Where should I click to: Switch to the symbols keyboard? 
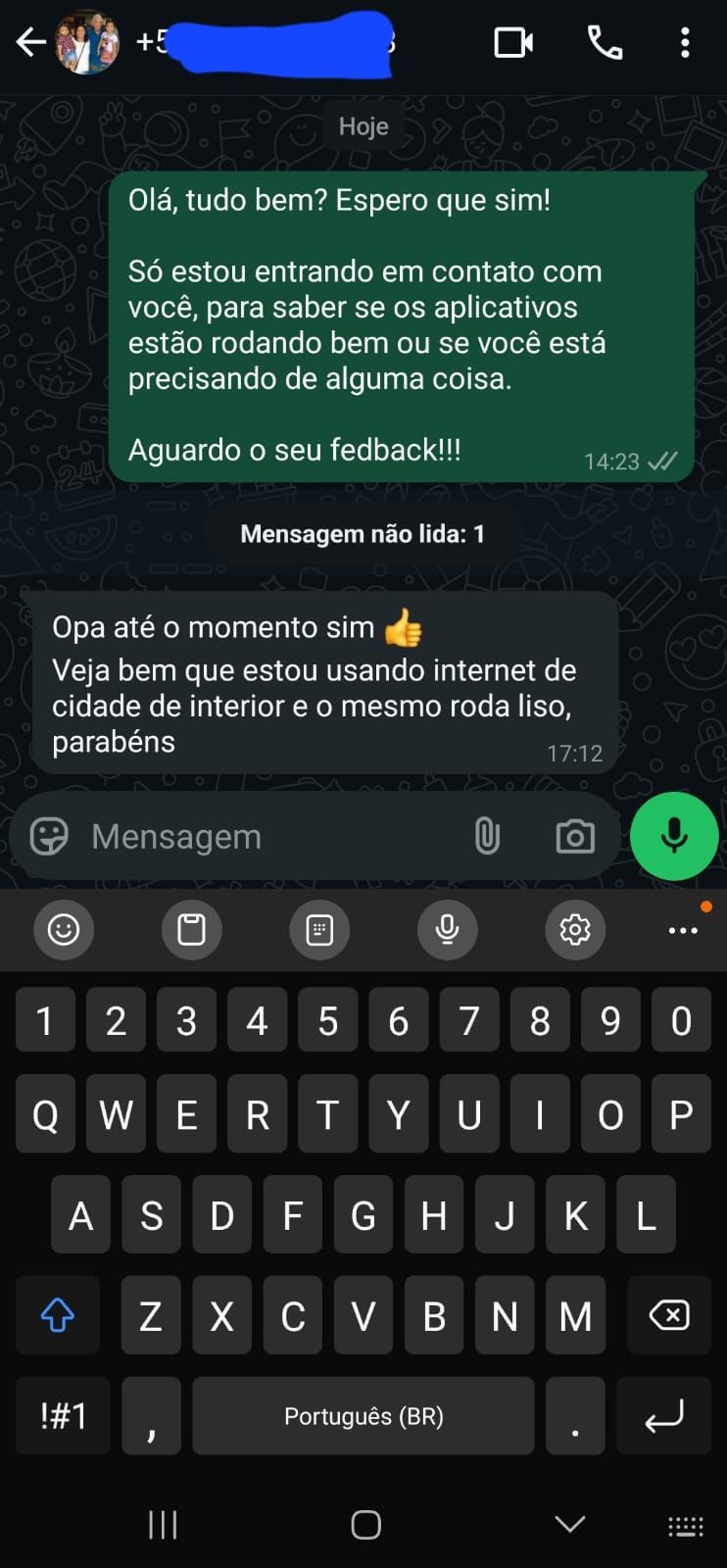coord(64,1416)
